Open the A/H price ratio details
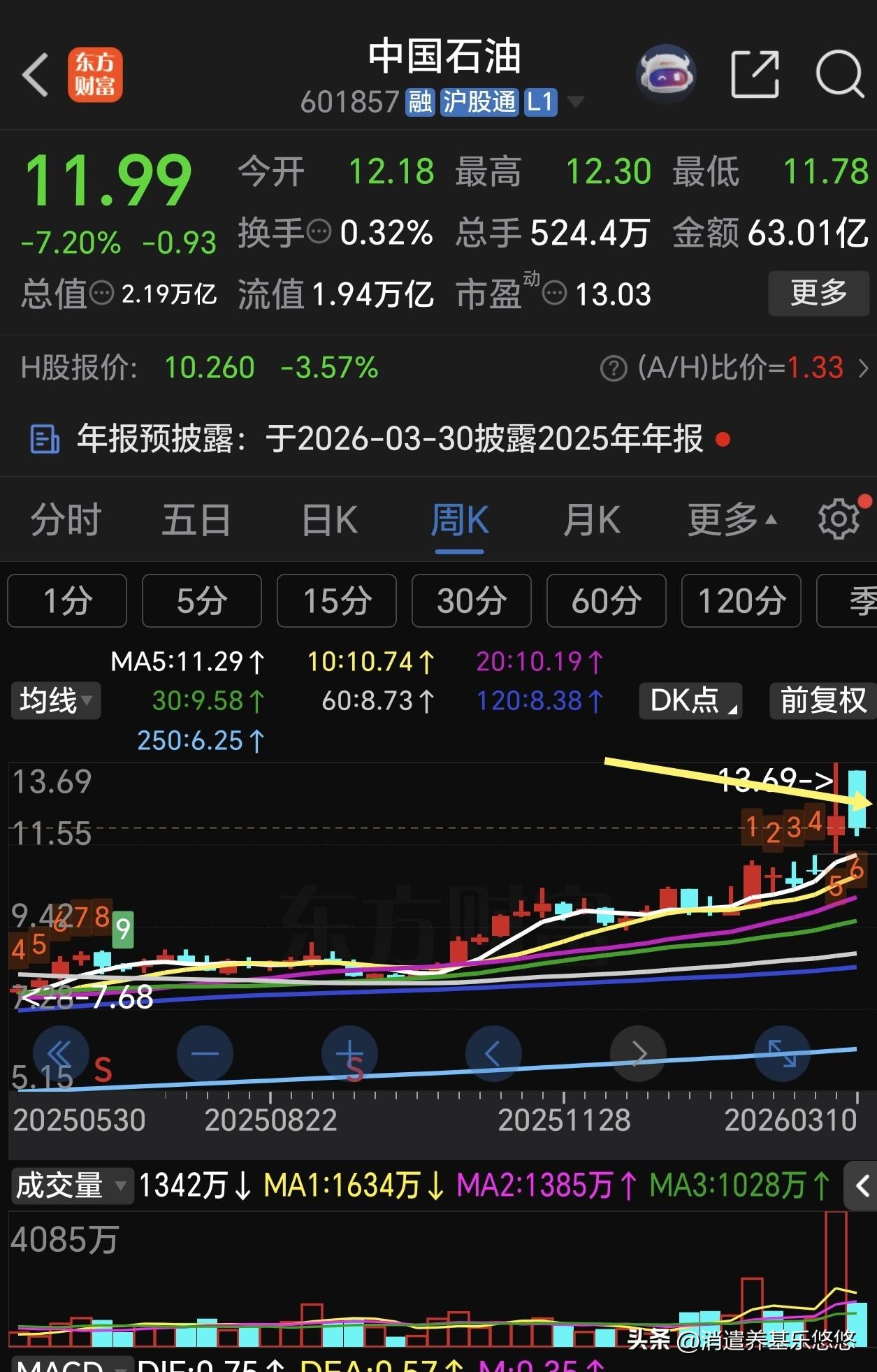 [x=734, y=368]
